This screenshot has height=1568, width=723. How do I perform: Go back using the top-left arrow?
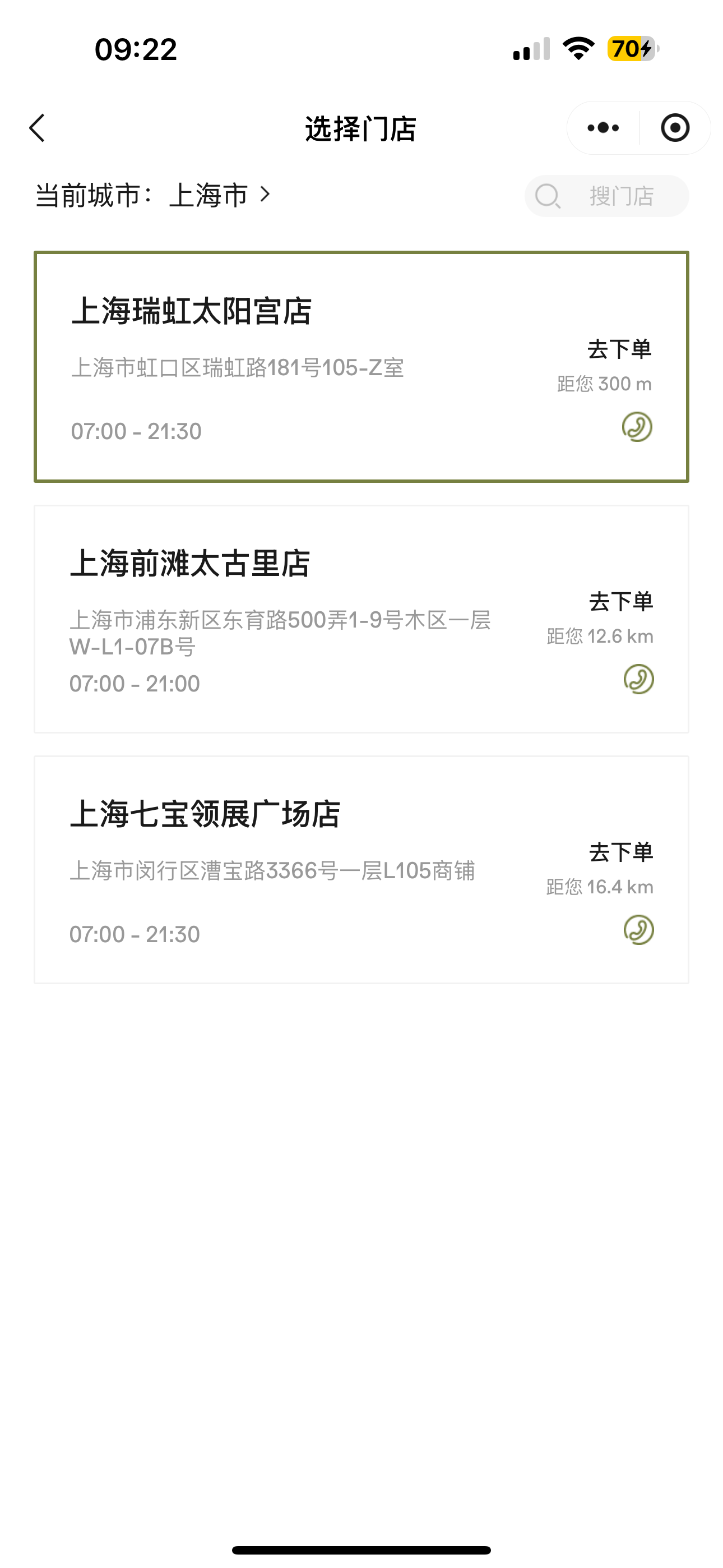point(37,128)
